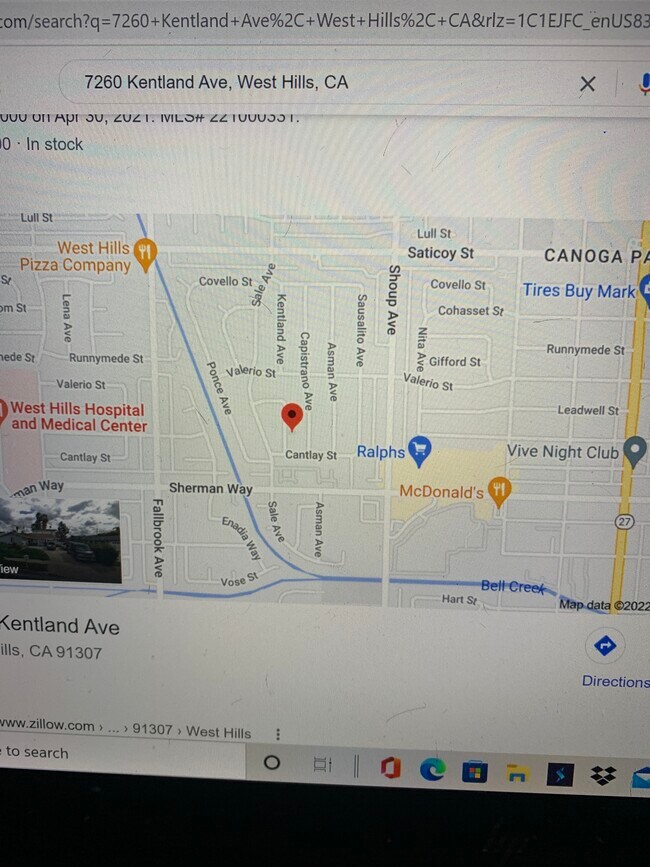The height and width of the screenshot is (867, 650).
Task: Open Vive Night Club map marker
Action: 634,452
